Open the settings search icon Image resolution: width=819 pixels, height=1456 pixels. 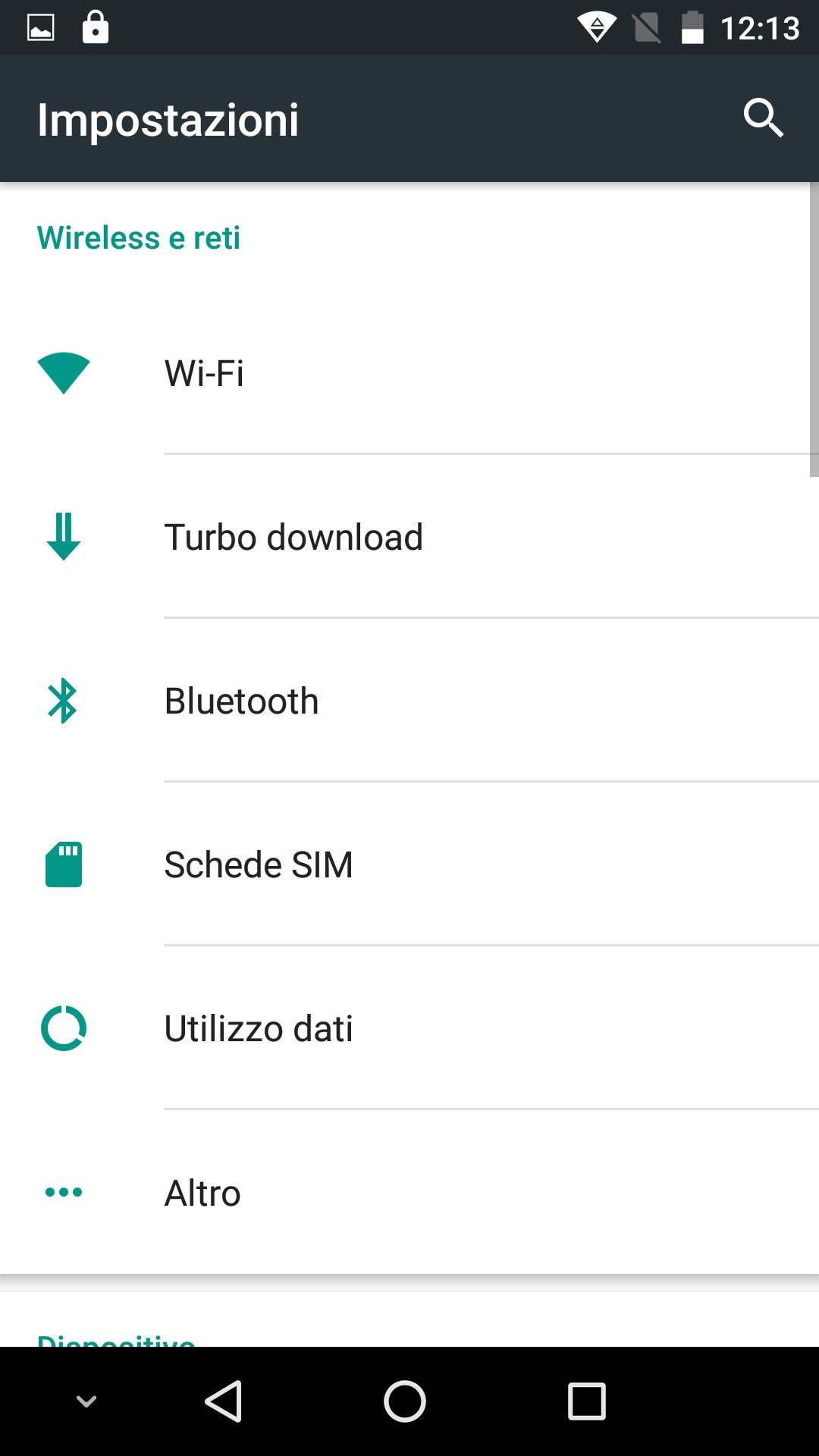(762, 118)
